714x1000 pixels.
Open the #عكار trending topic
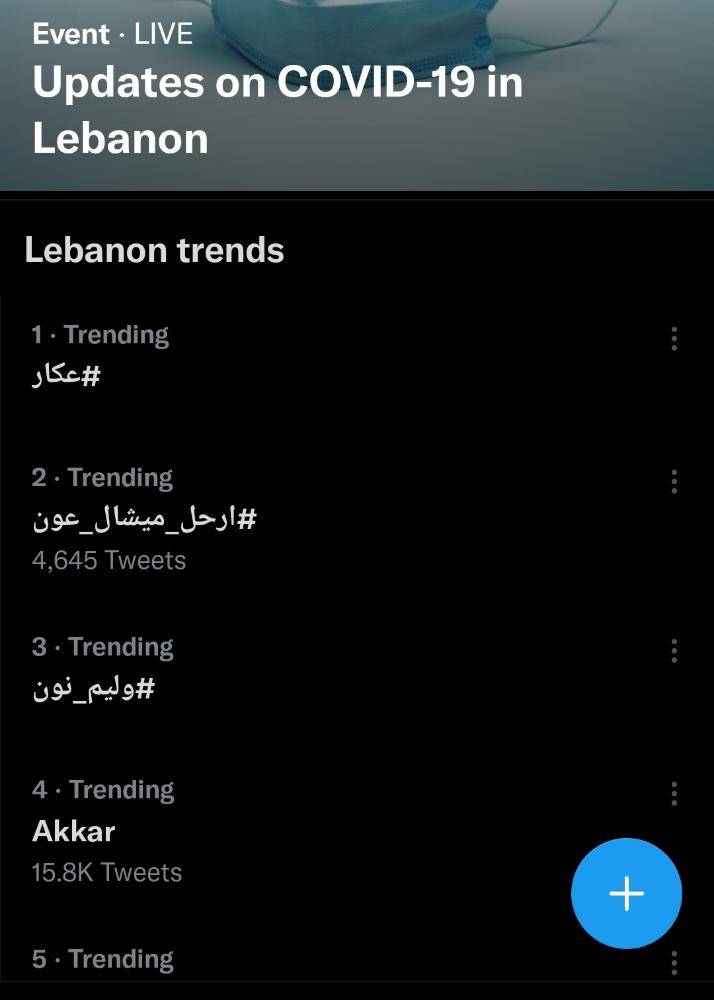point(69,376)
